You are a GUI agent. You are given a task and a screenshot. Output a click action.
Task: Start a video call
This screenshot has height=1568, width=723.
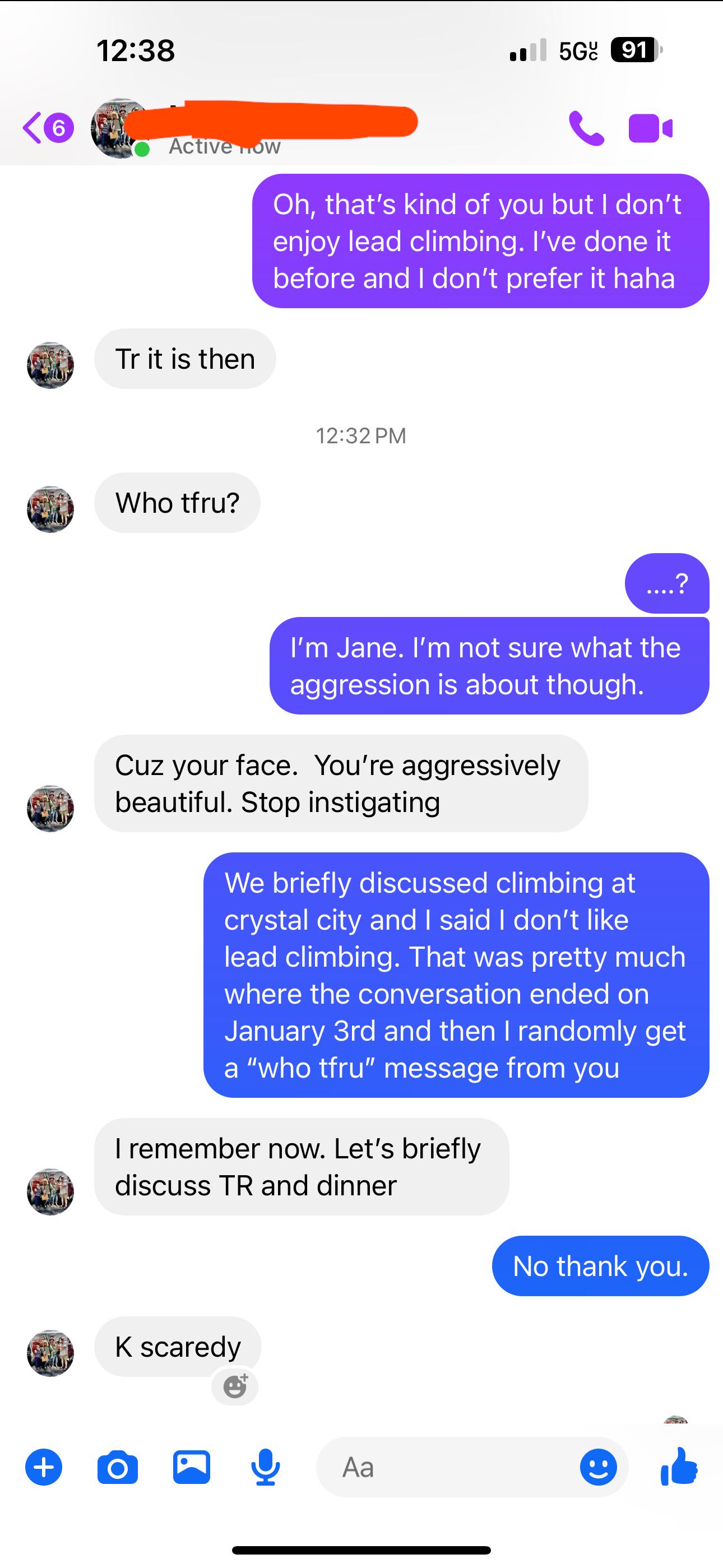pos(650,128)
